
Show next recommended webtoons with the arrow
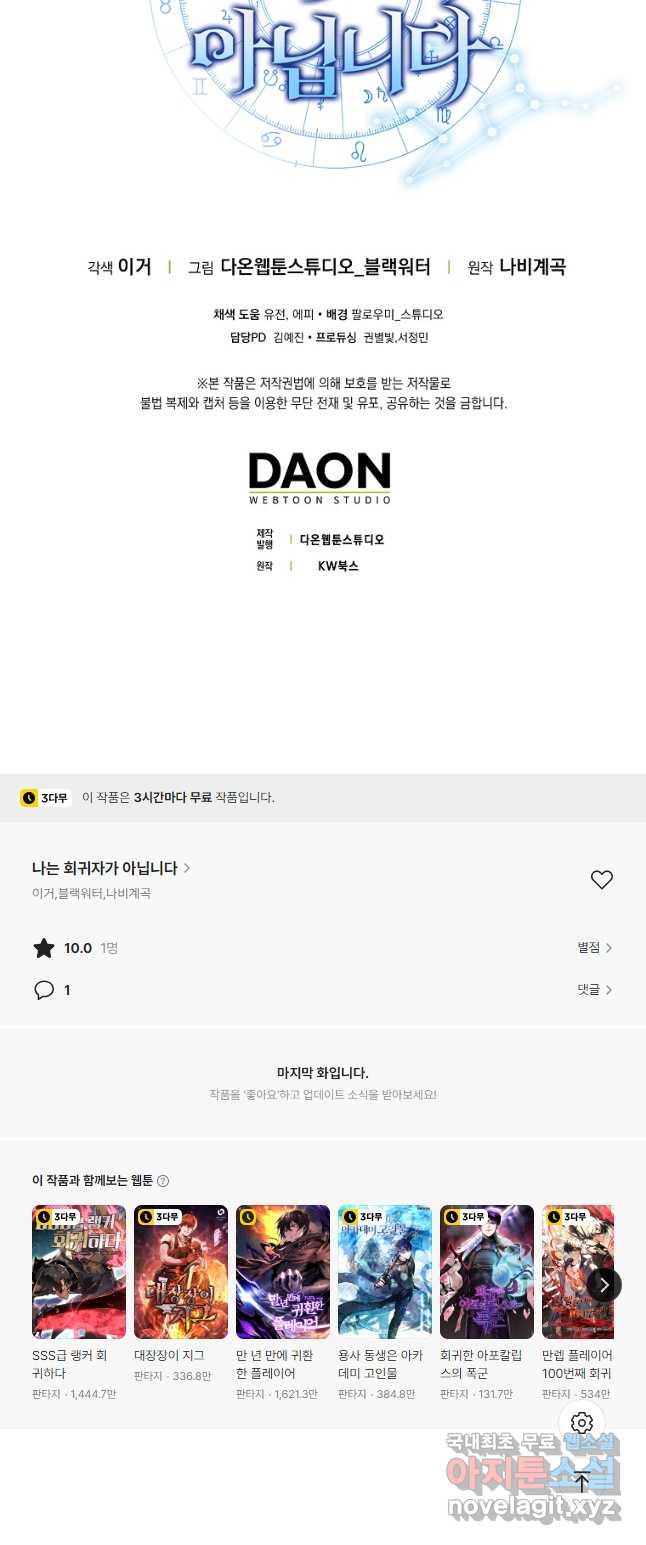pyautogui.click(x=604, y=1285)
